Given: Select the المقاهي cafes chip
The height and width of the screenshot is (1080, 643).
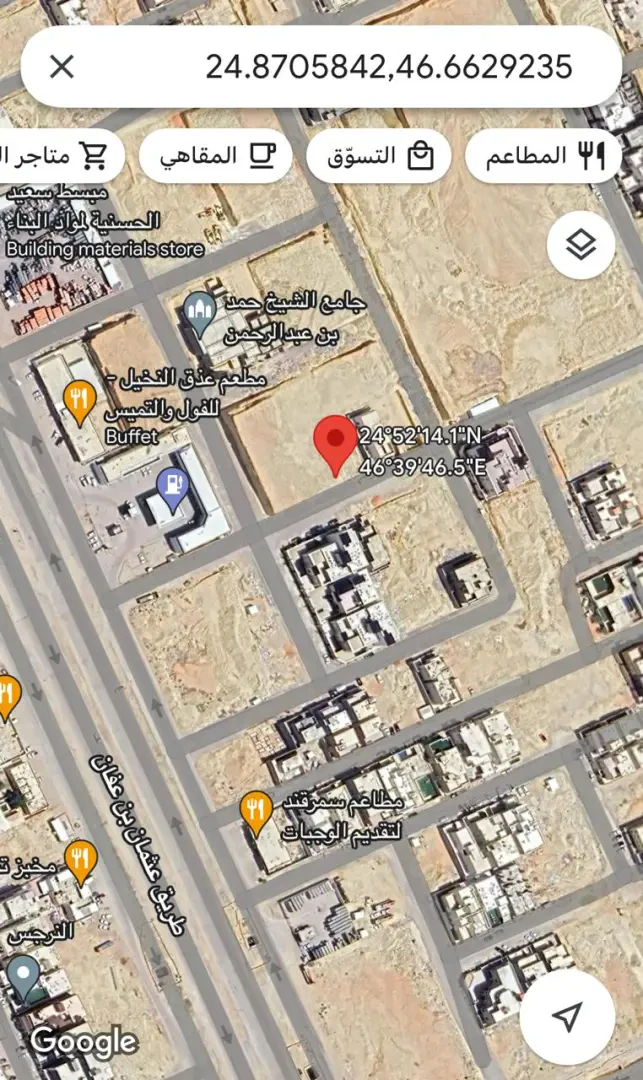Looking at the screenshot, I should [215, 156].
